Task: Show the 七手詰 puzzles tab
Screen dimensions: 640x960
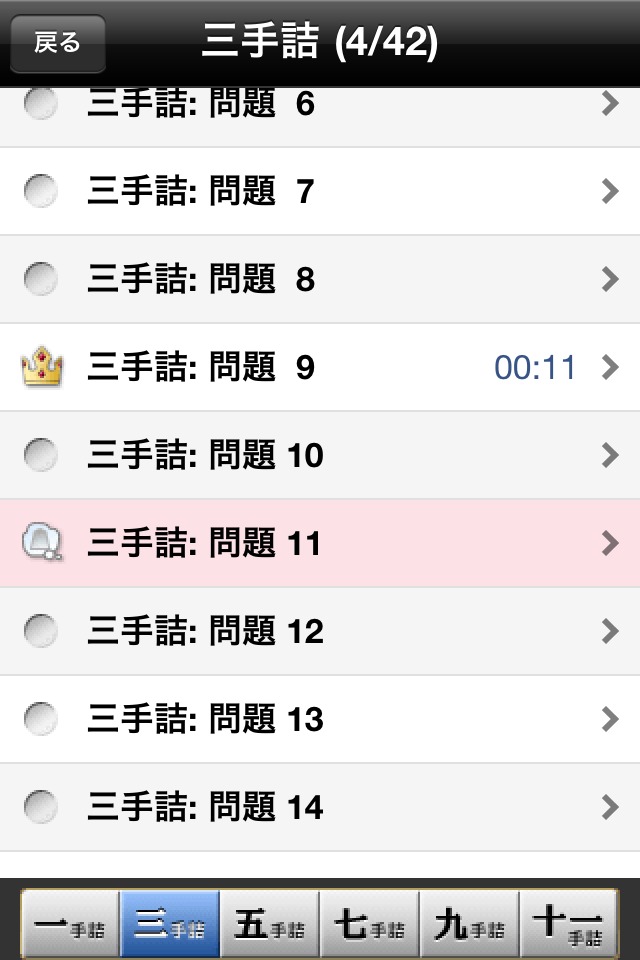Action: [370, 925]
